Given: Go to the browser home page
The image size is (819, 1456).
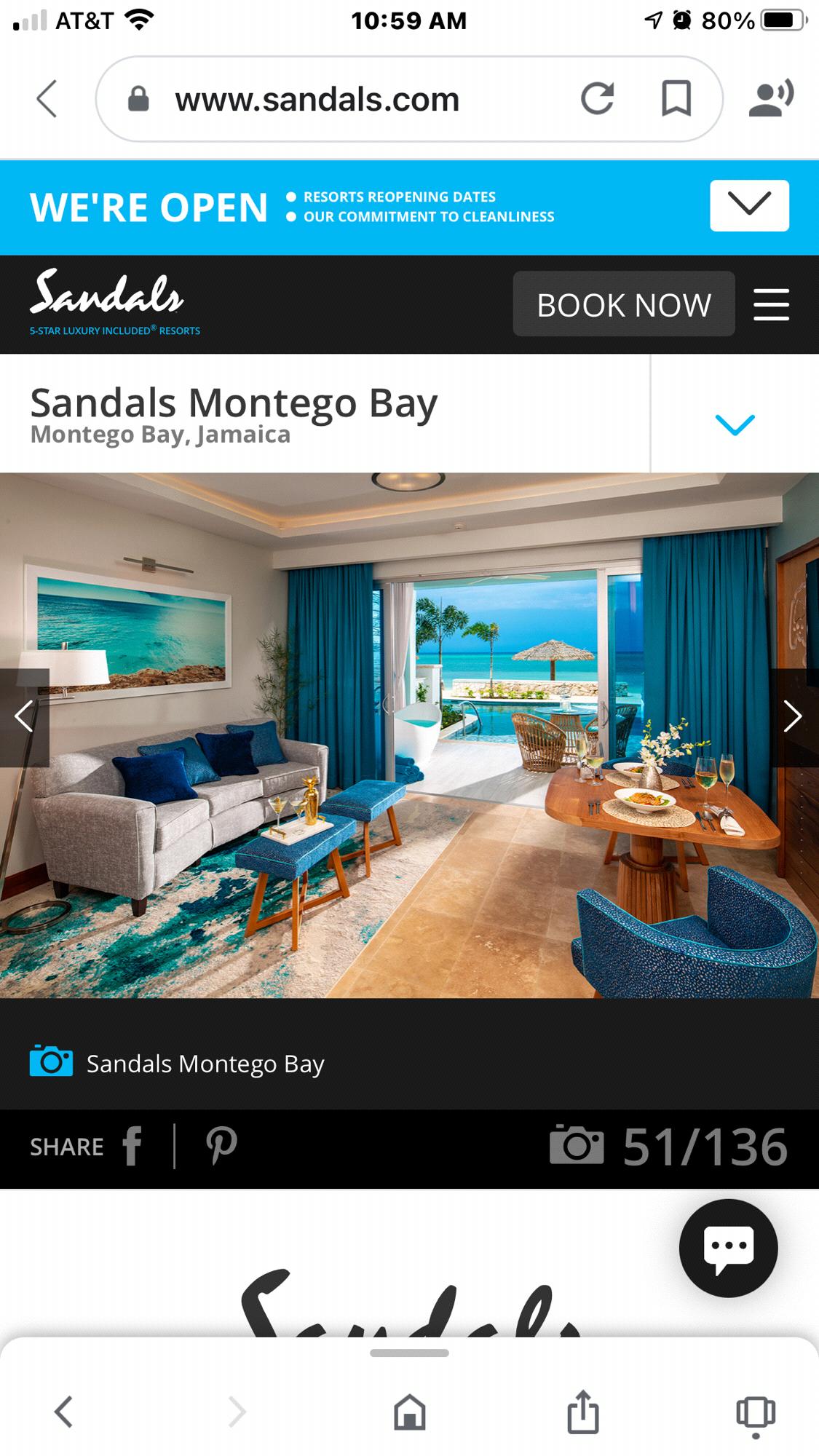Looking at the screenshot, I should [x=409, y=1412].
